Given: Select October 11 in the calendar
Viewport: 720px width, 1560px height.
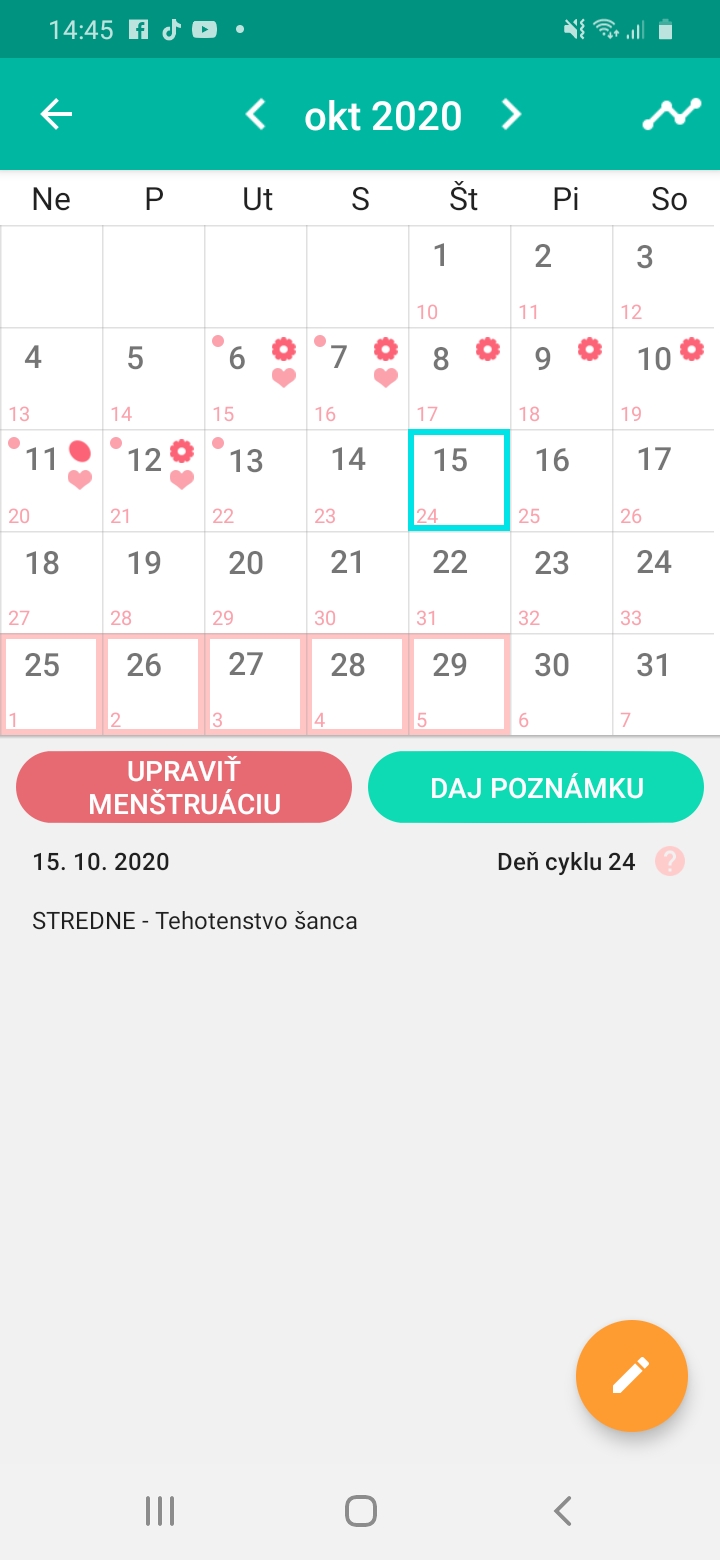Looking at the screenshot, I should (51, 480).
